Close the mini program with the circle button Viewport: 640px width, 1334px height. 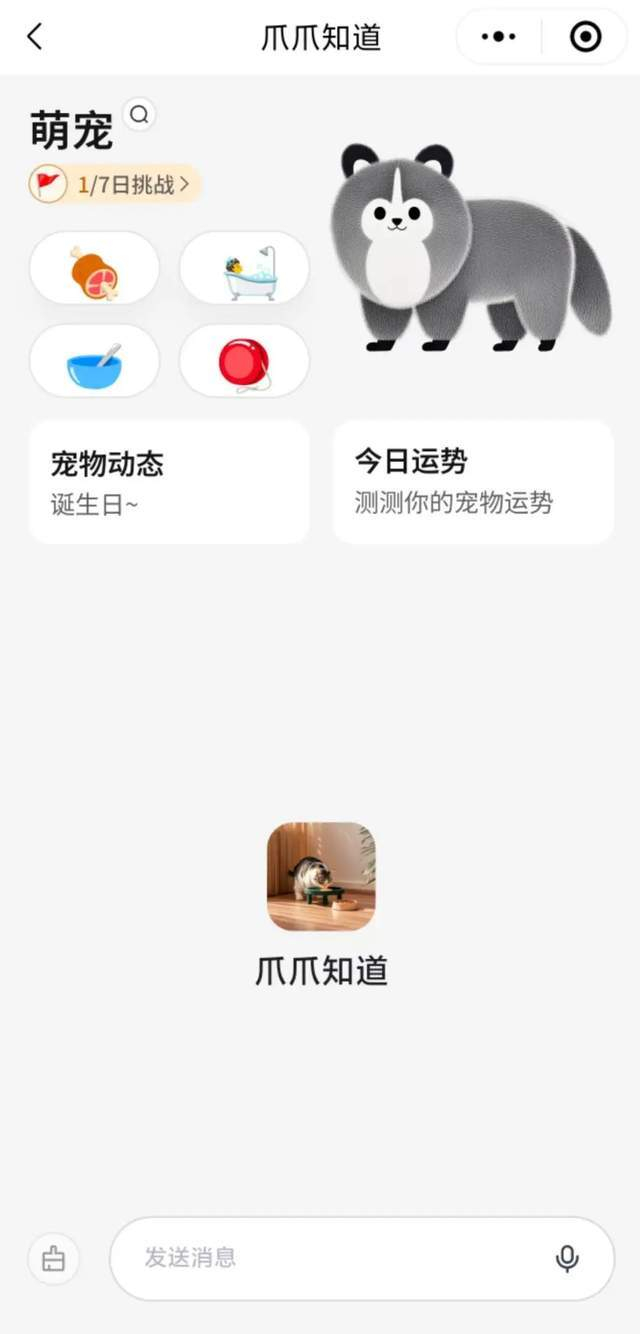[x=585, y=38]
